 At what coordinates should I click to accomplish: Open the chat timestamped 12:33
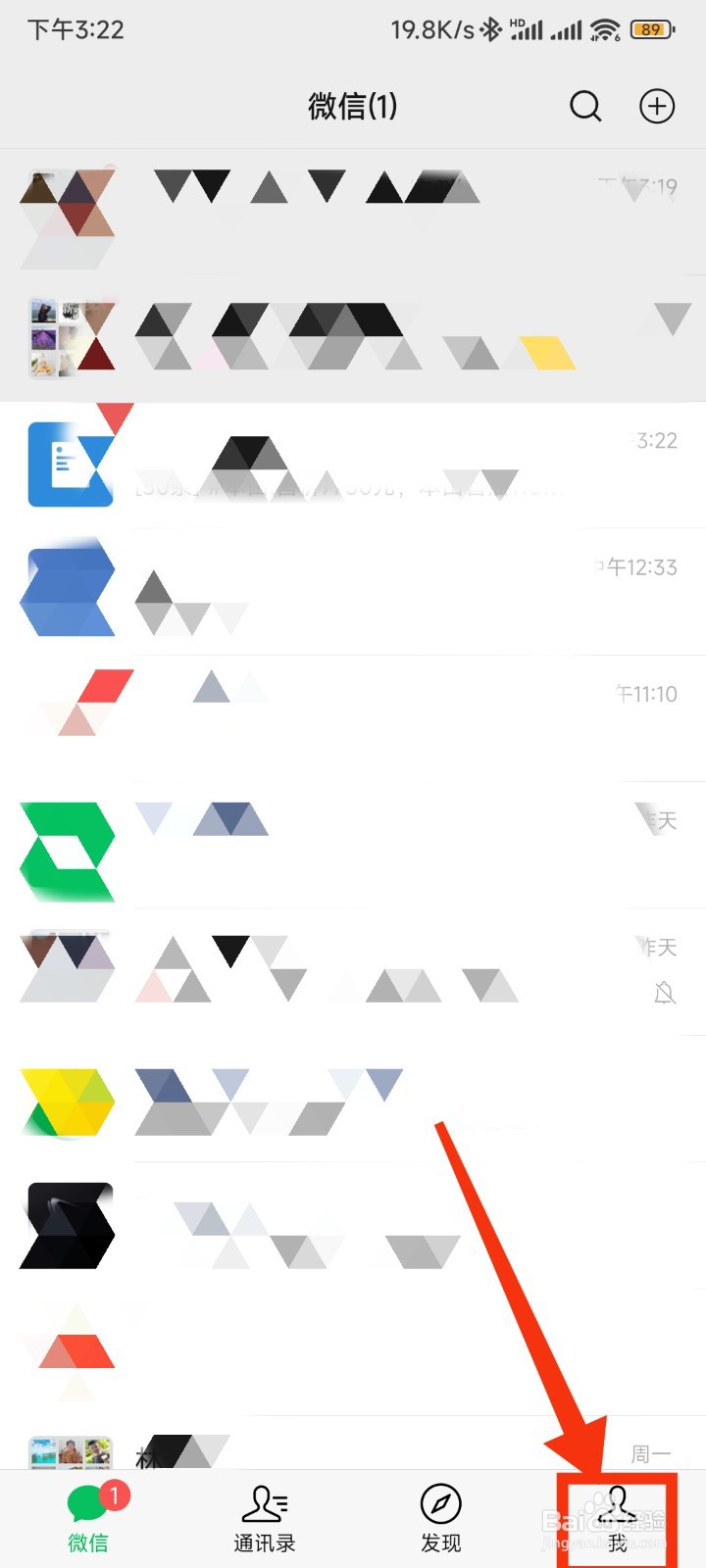[353, 592]
